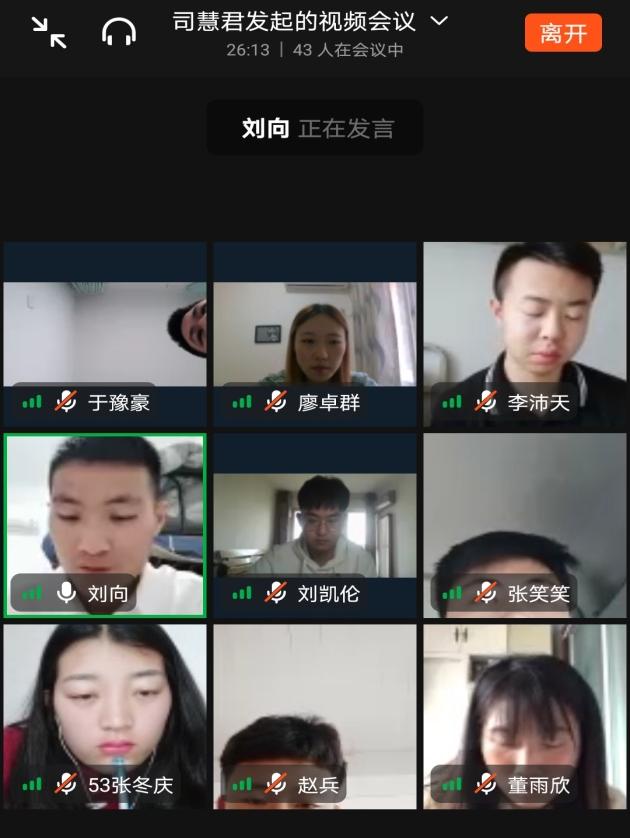Select 李沛天's video tile

point(525,335)
